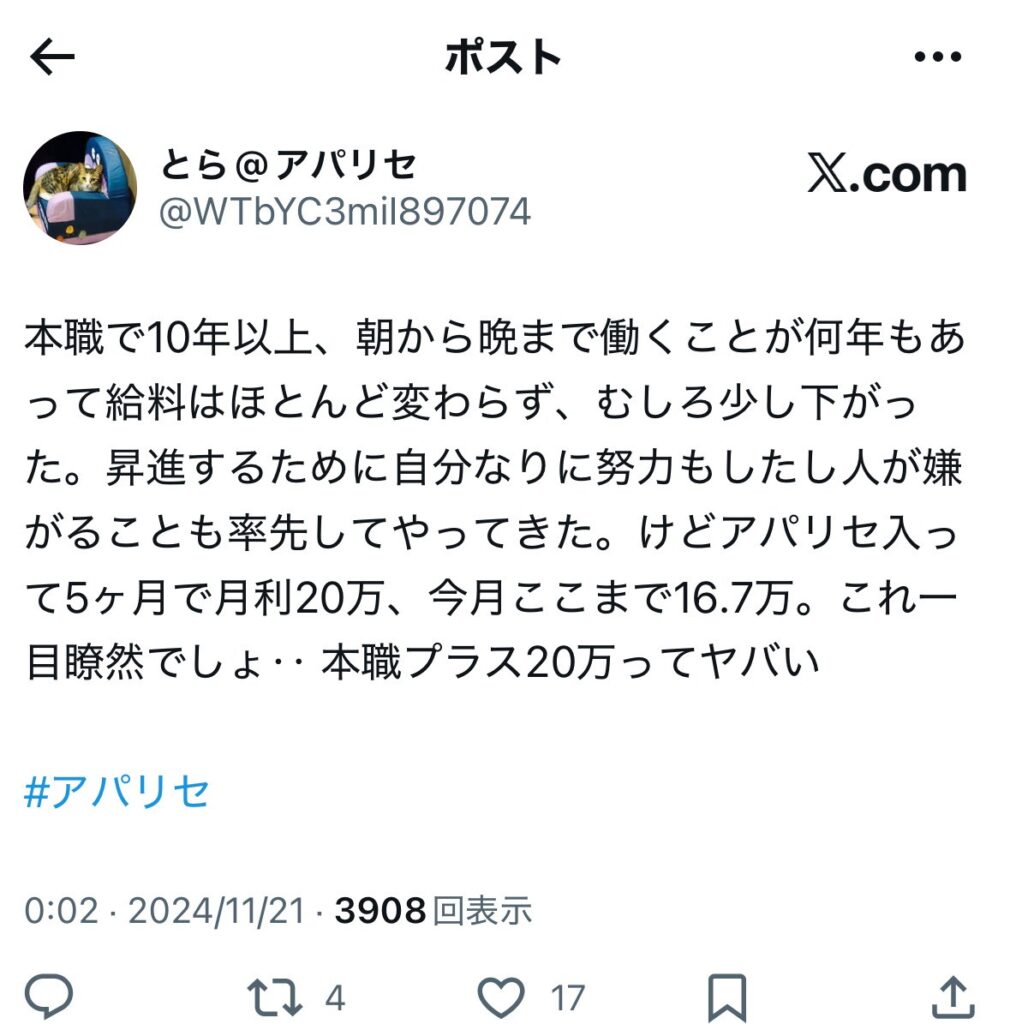Go back using the top arrow
The width and height of the screenshot is (1010, 1024).
[53, 59]
